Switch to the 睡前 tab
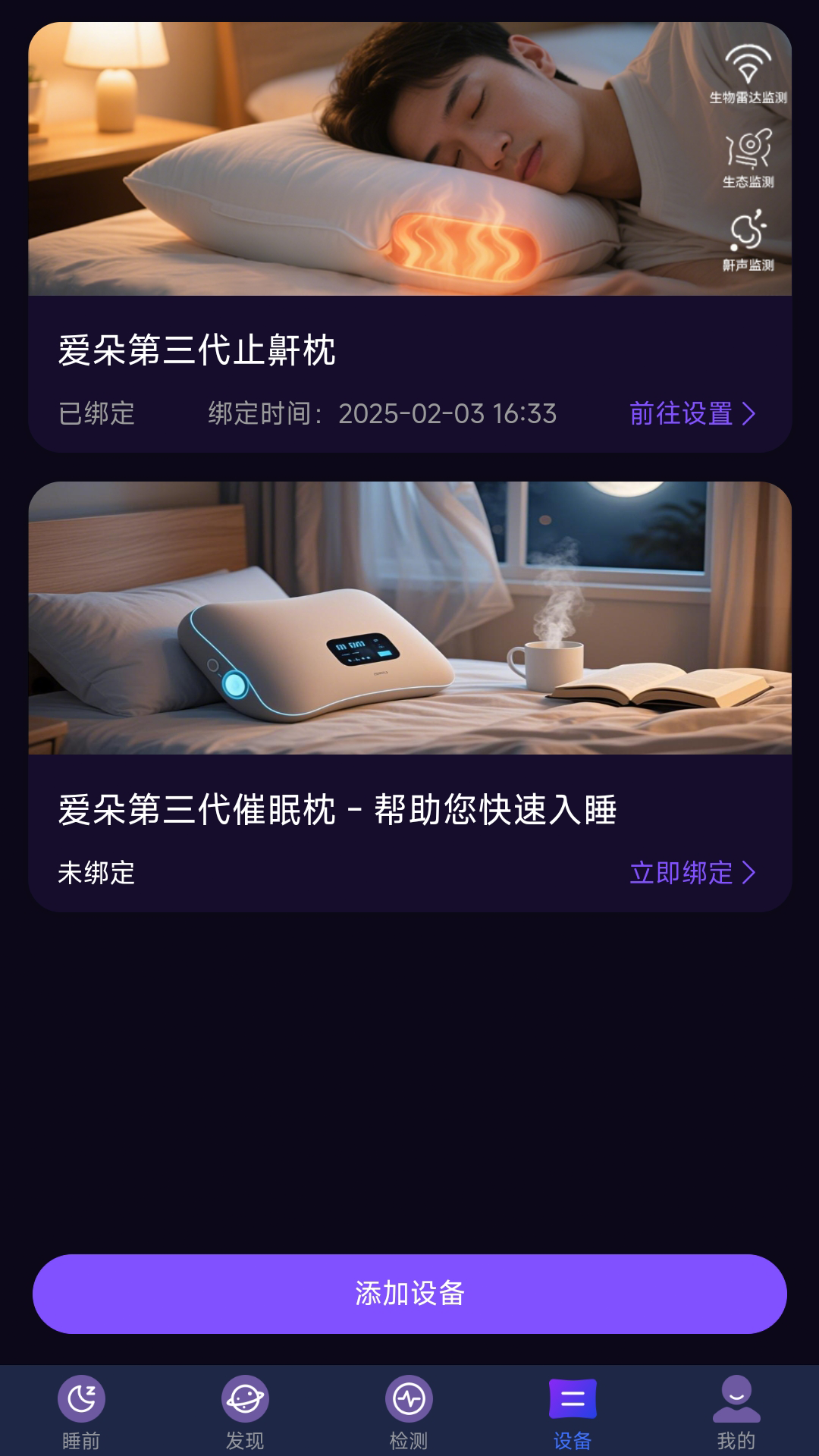Image resolution: width=819 pixels, height=1456 pixels. tap(81, 1412)
